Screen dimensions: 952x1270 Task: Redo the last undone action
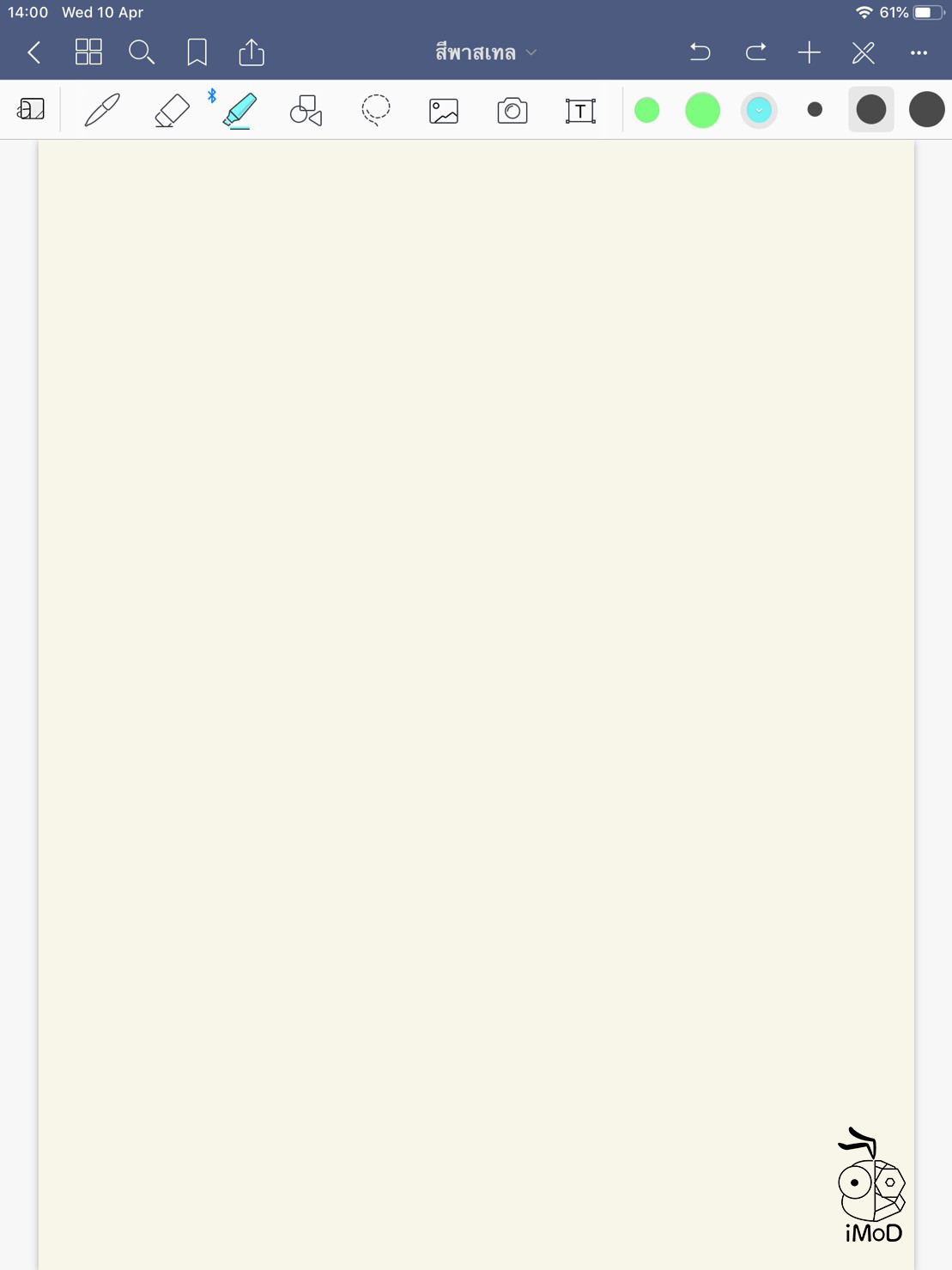pyautogui.click(x=755, y=53)
